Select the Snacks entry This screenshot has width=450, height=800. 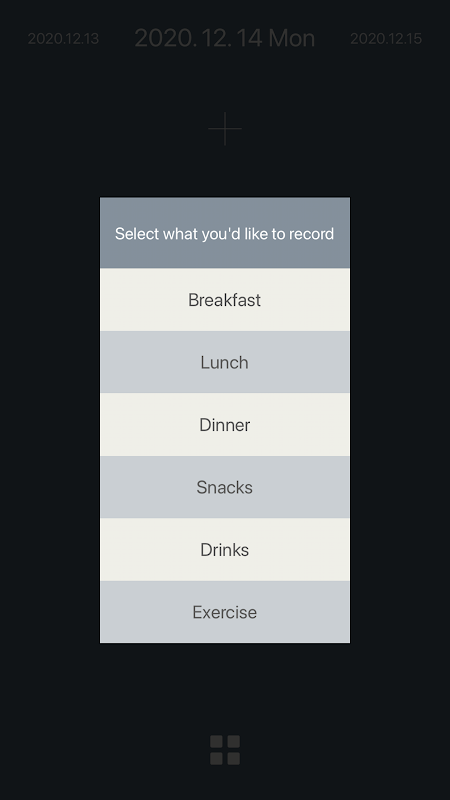click(224, 487)
